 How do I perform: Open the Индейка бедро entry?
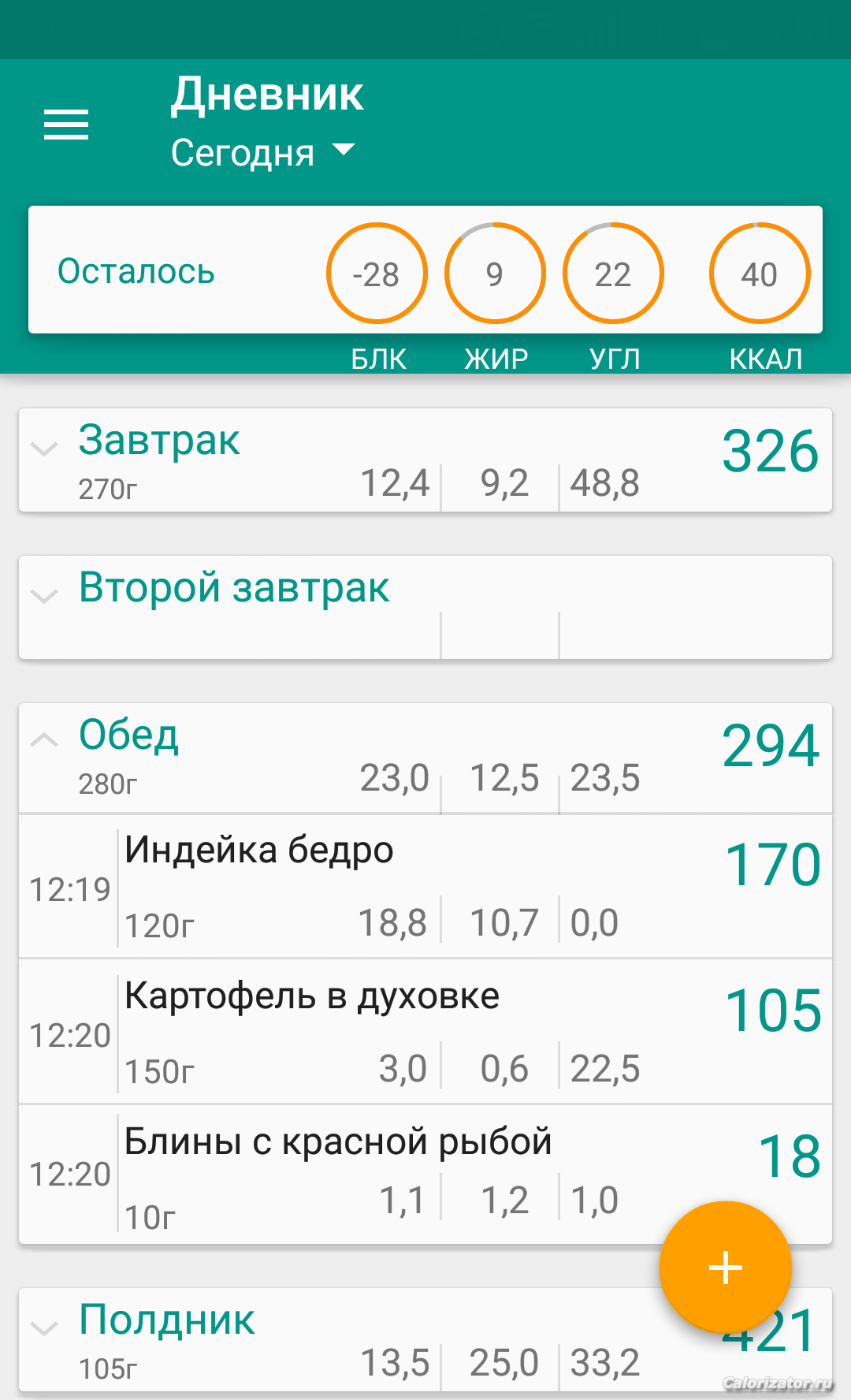425,886
